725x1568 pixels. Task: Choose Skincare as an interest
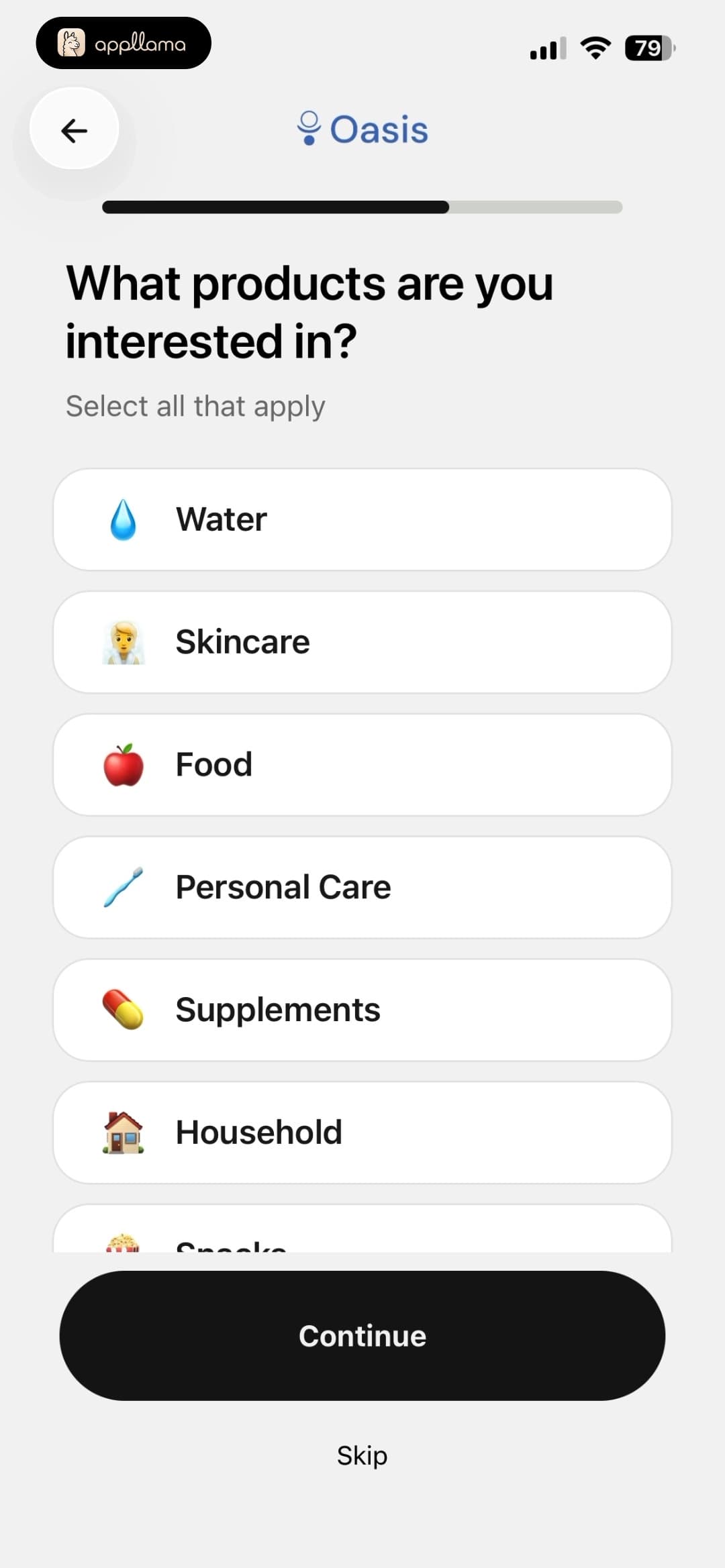[362, 642]
